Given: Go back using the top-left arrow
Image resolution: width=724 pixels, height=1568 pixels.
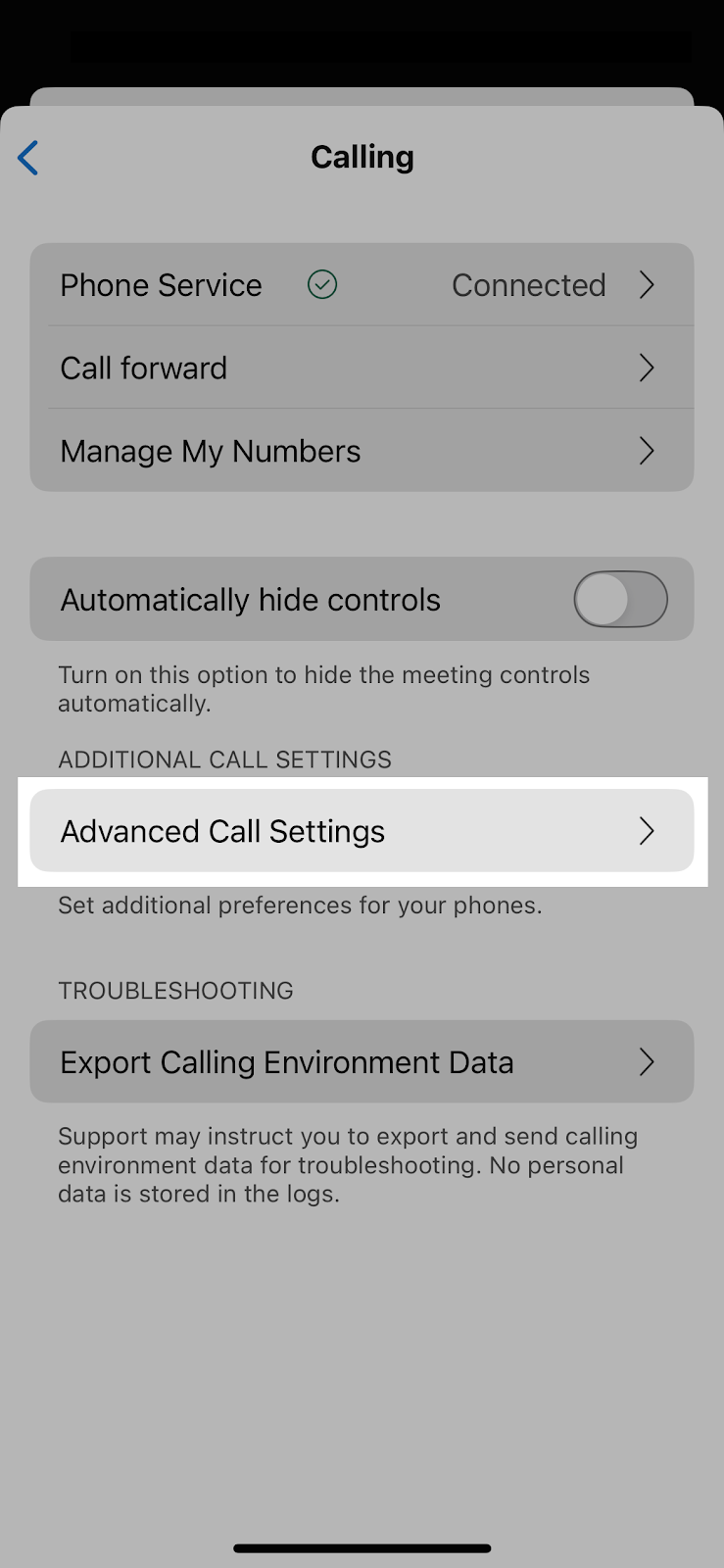Looking at the screenshot, I should click(28, 158).
